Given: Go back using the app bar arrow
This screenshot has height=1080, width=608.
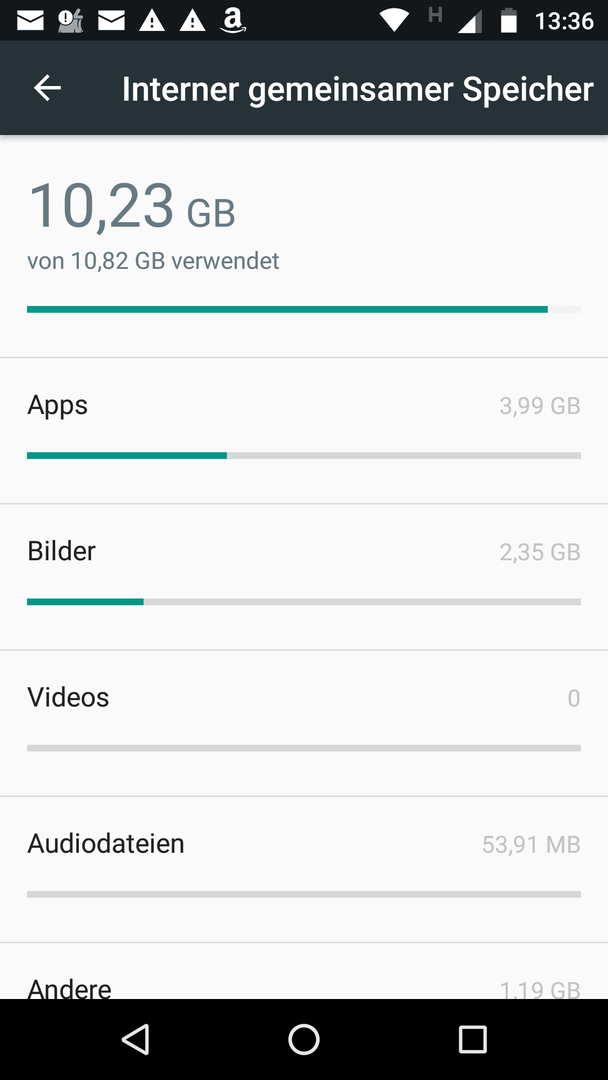Looking at the screenshot, I should click(48, 88).
